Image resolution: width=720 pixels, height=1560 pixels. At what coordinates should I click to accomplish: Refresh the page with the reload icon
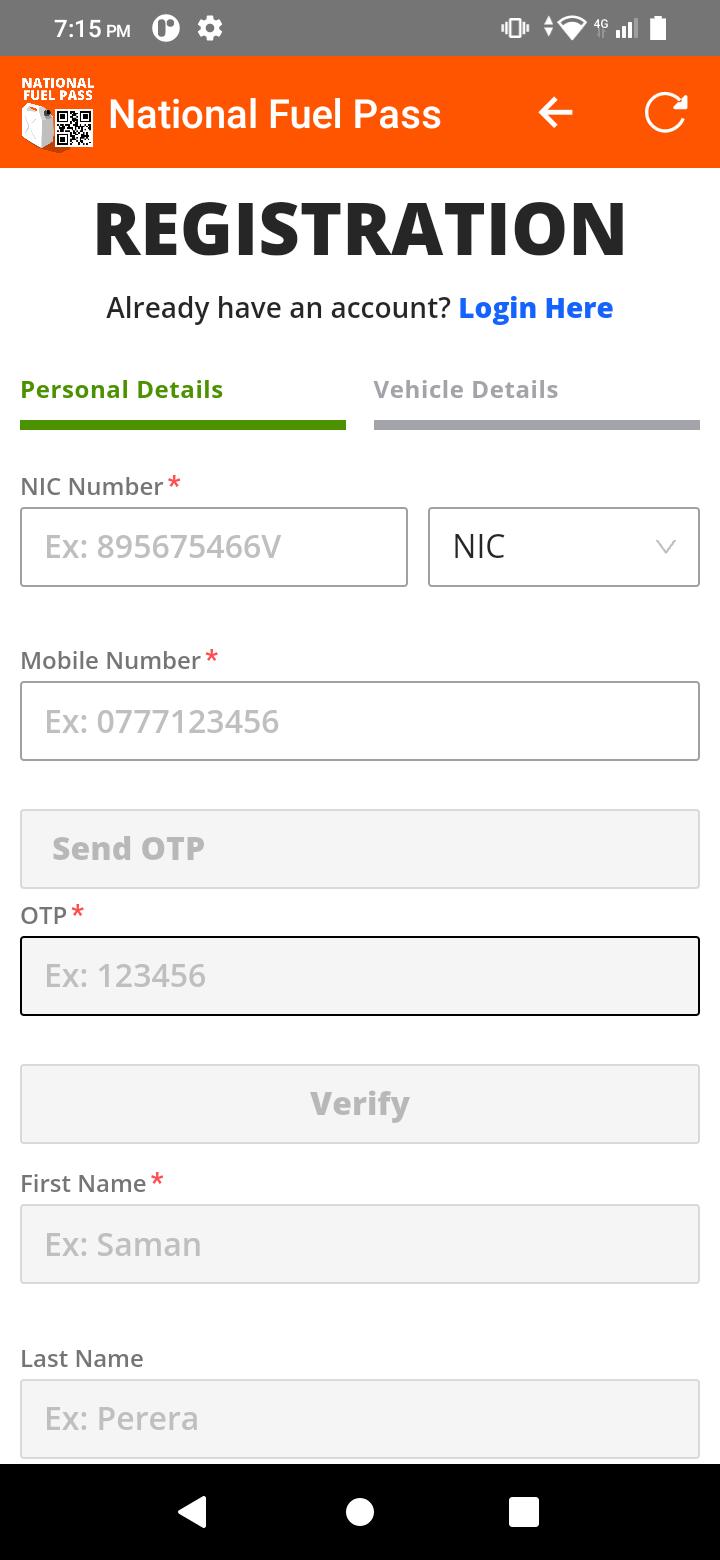[x=665, y=113]
